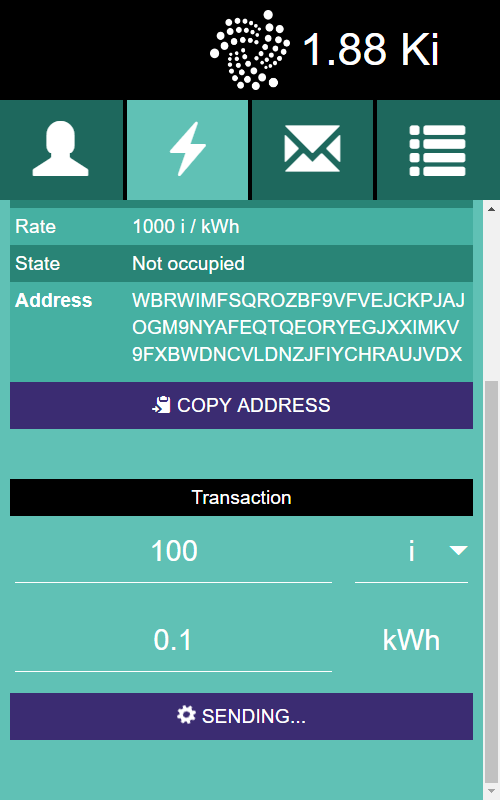This screenshot has width=500, height=800.
Task: Expand the currency unit dropdown
Action: [x=411, y=553]
